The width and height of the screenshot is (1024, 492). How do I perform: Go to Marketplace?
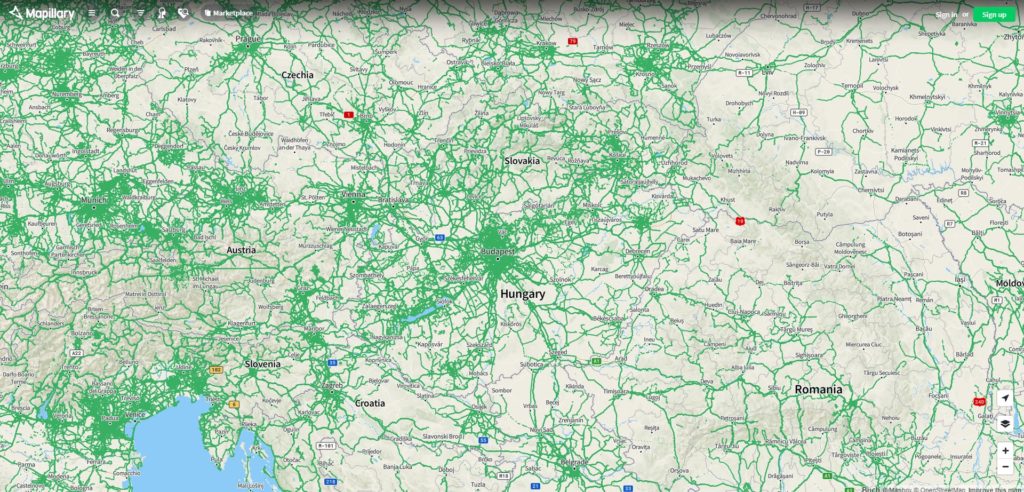pyautogui.click(x=229, y=14)
